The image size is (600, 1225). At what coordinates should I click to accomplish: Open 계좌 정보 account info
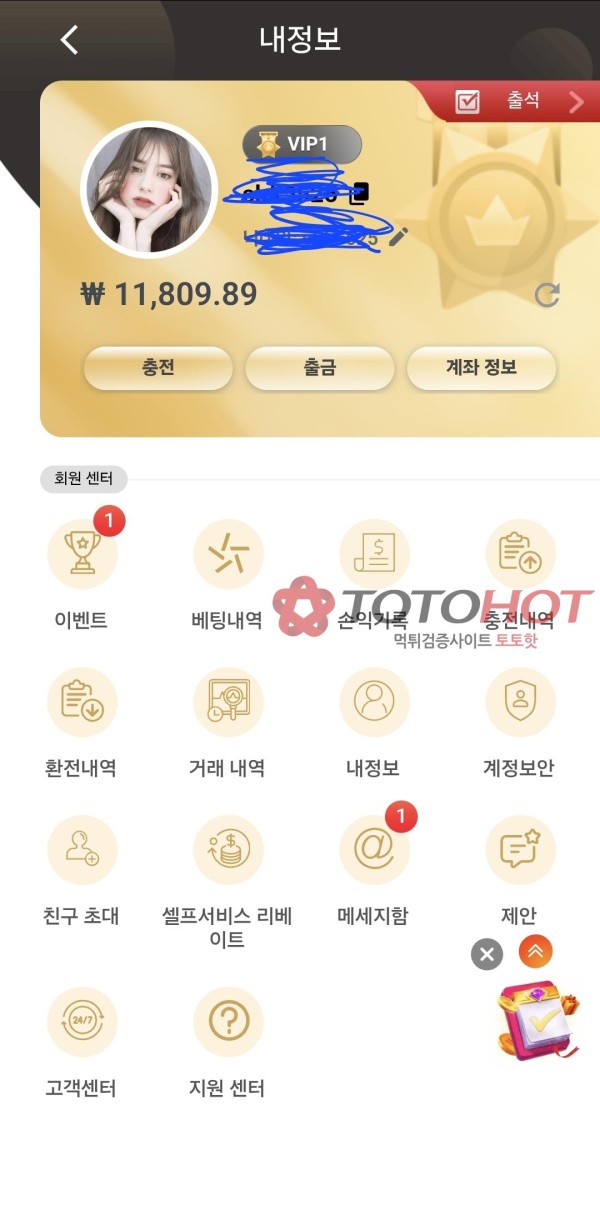pos(481,368)
